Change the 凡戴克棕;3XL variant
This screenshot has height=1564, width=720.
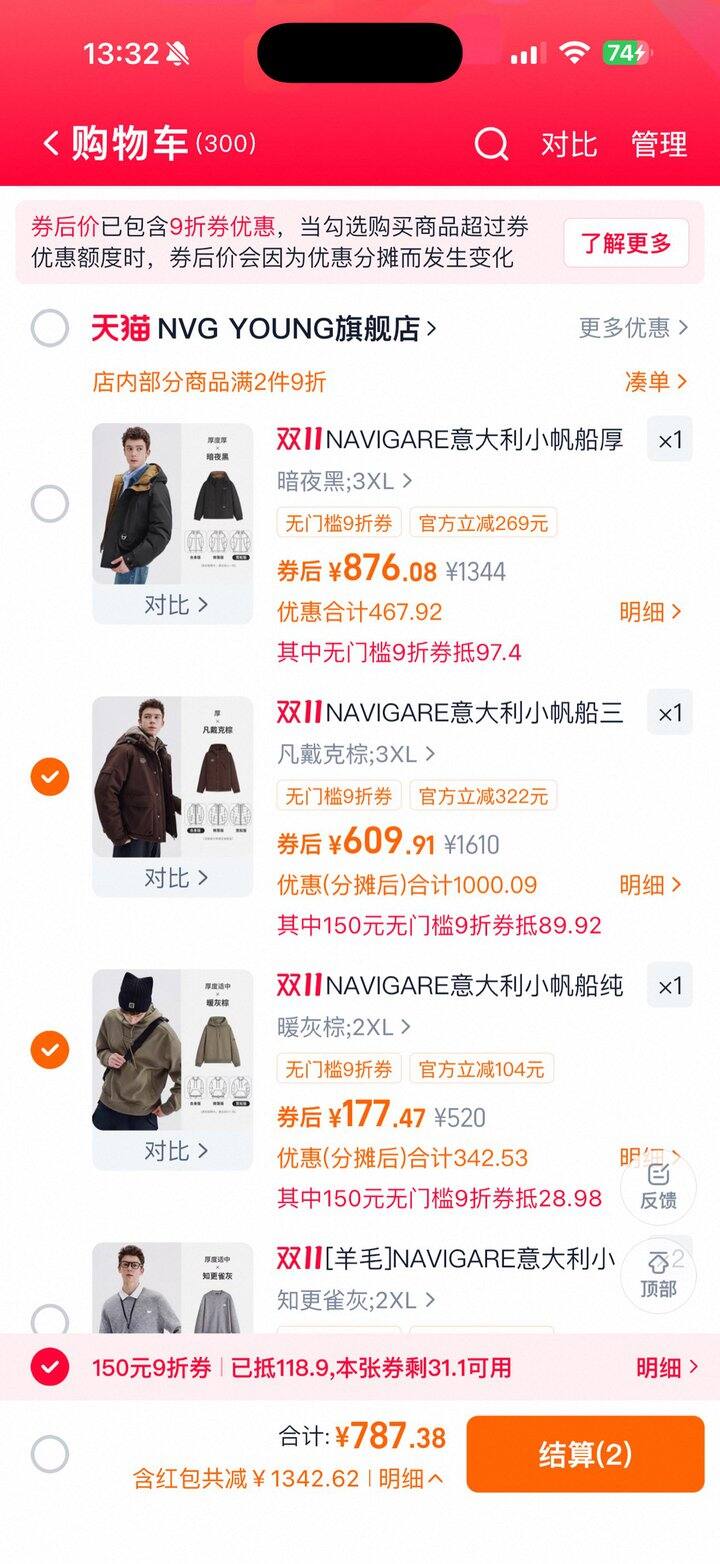(356, 754)
